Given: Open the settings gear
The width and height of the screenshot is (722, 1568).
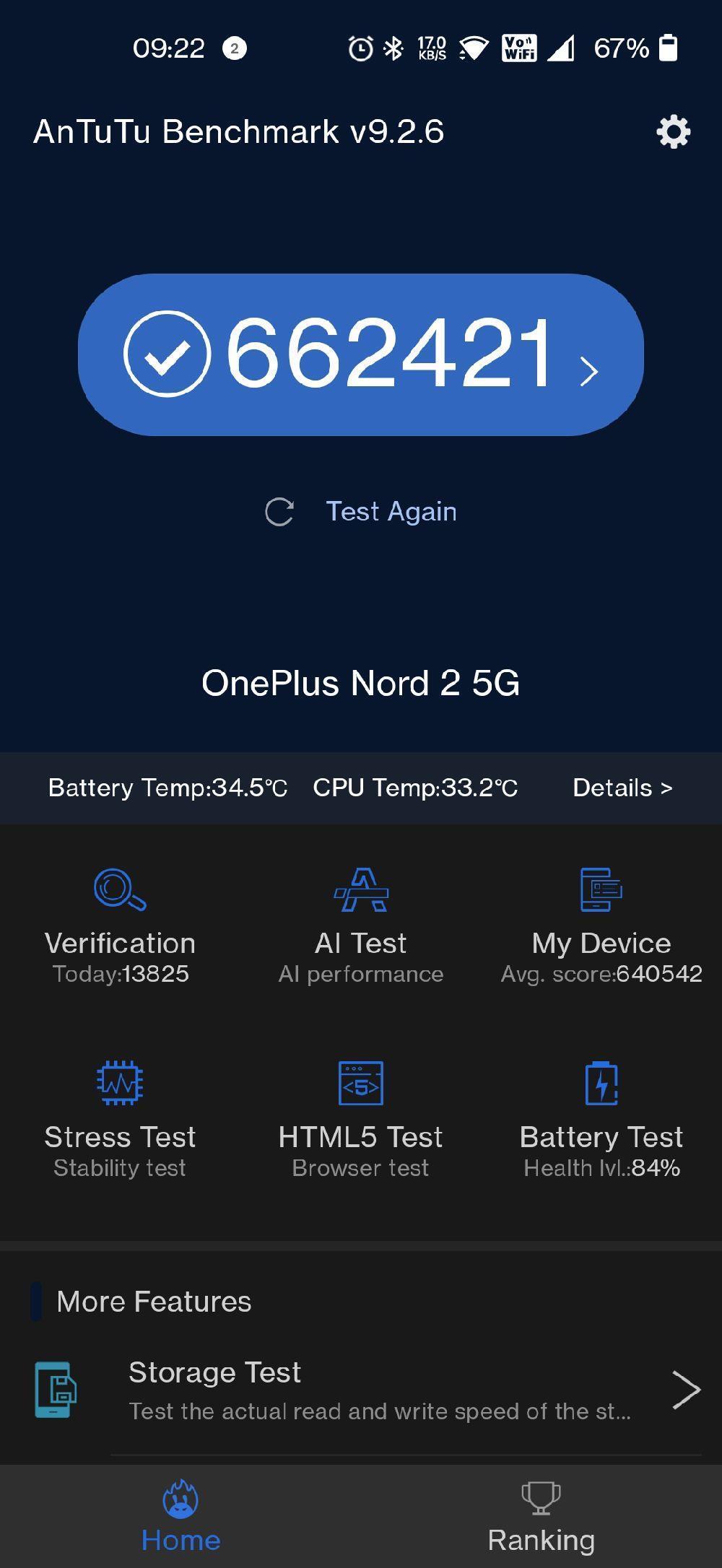Looking at the screenshot, I should pyautogui.click(x=673, y=132).
